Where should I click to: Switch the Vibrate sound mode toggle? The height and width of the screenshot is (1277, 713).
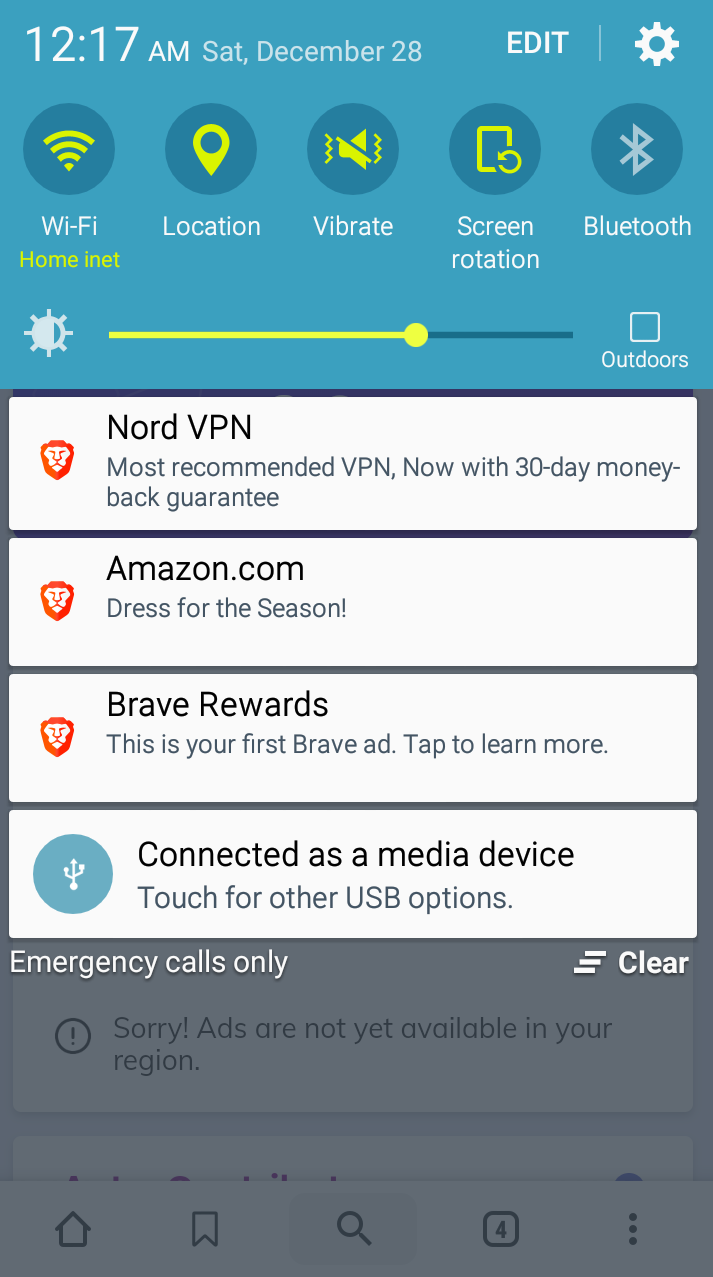point(353,150)
